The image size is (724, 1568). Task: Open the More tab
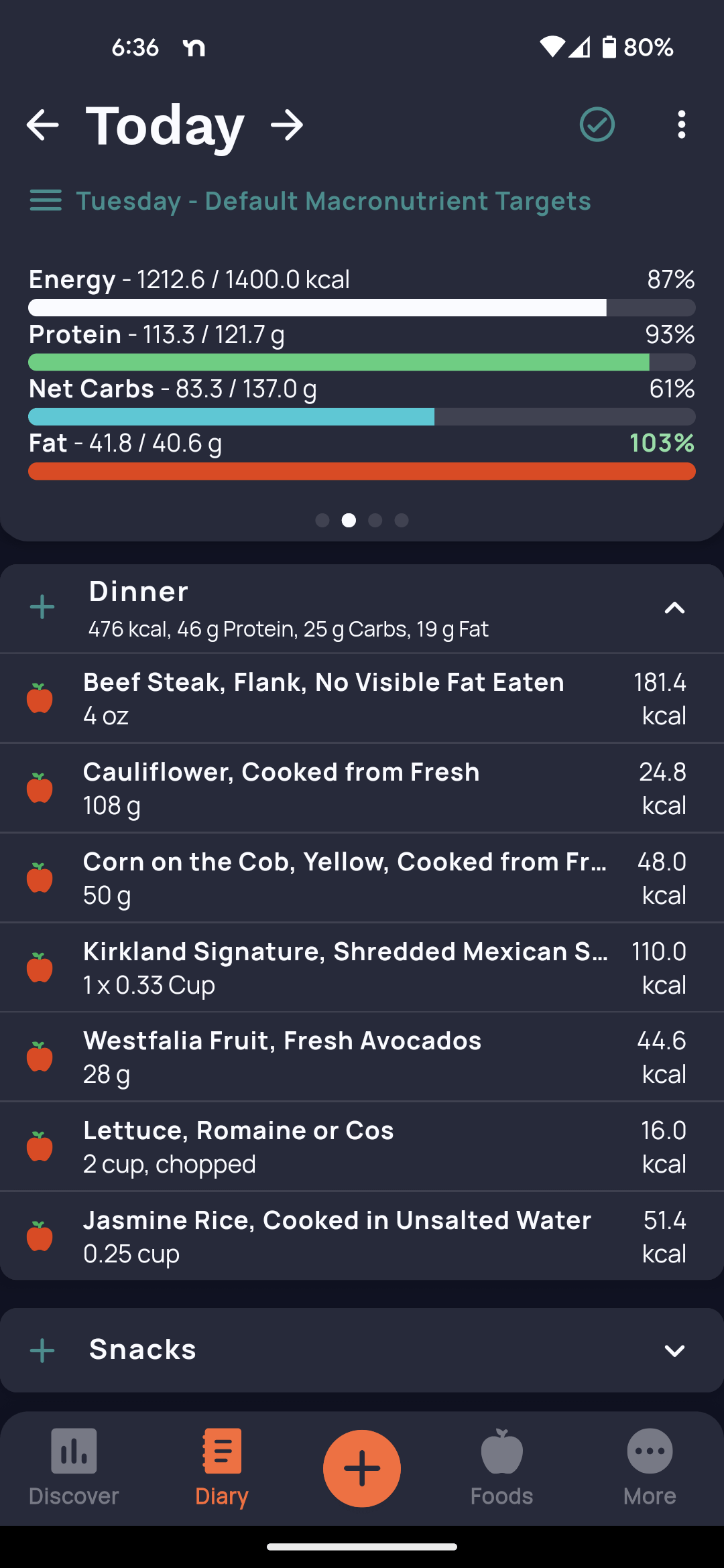point(650,1467)
